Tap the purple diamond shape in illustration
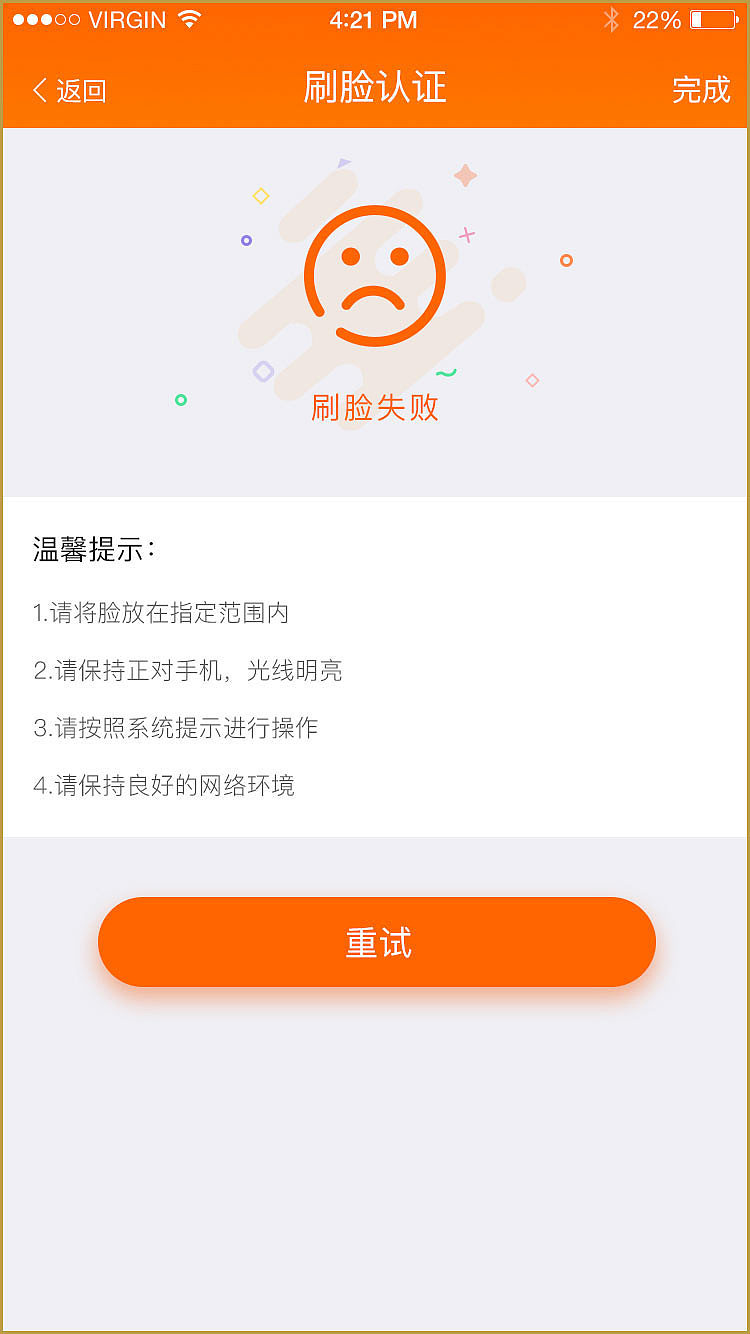Viewport: 750px width, 1334px height. (262, 371)
